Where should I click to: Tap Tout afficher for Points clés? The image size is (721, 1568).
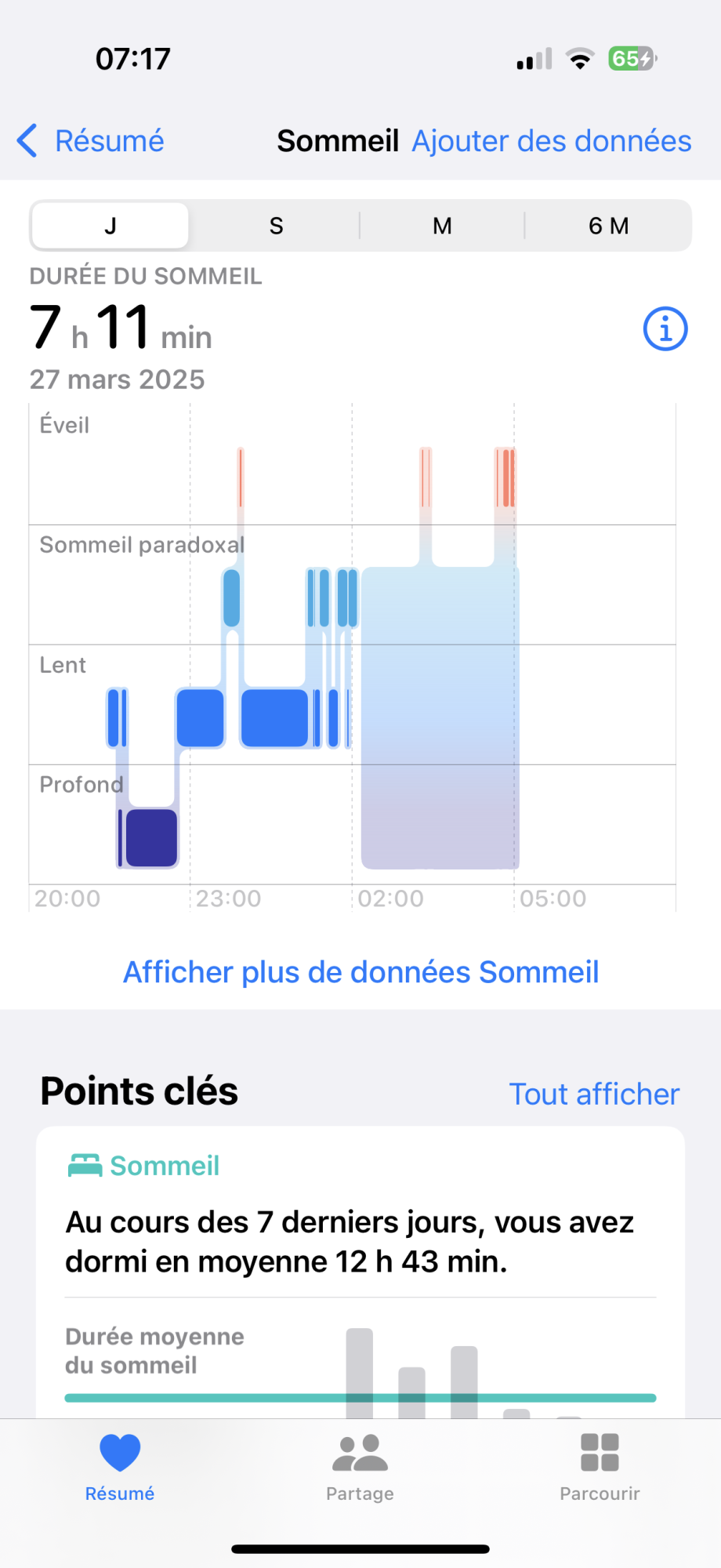click(x=594, y=1094)
